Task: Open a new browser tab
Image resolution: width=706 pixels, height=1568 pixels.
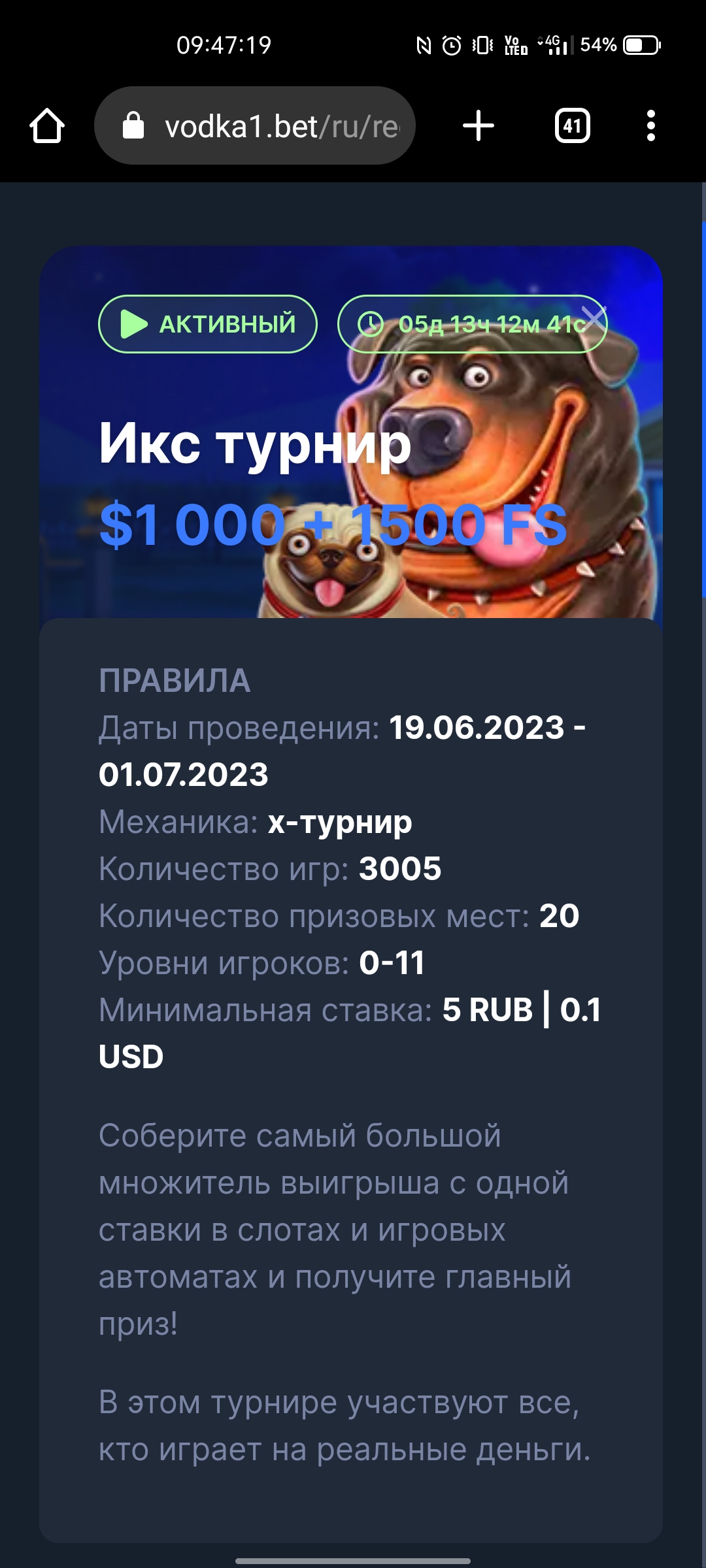Action: pos(479,125)
